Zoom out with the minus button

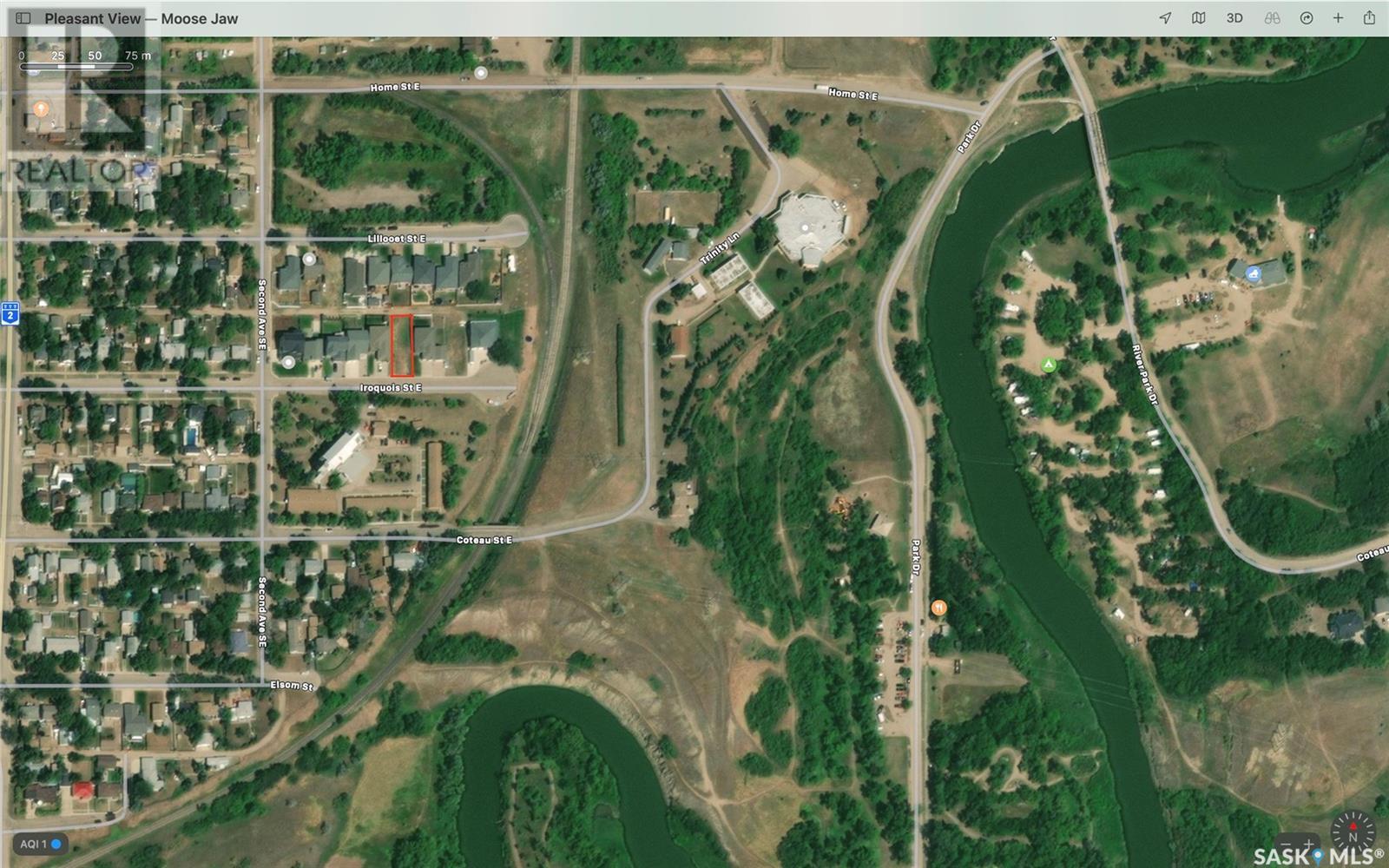[x=1286, y=845]
